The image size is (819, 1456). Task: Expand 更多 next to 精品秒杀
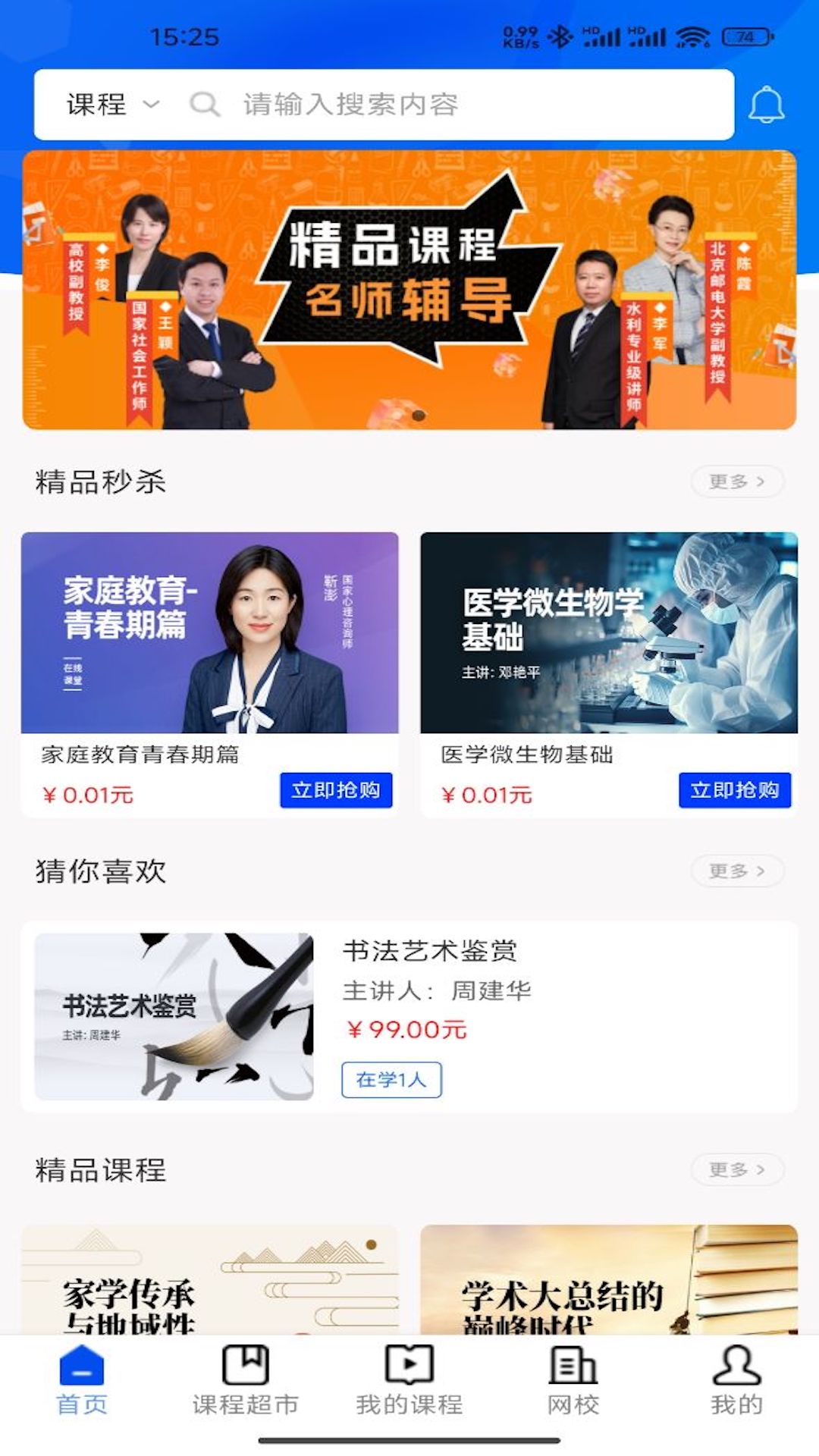(736, 482)
